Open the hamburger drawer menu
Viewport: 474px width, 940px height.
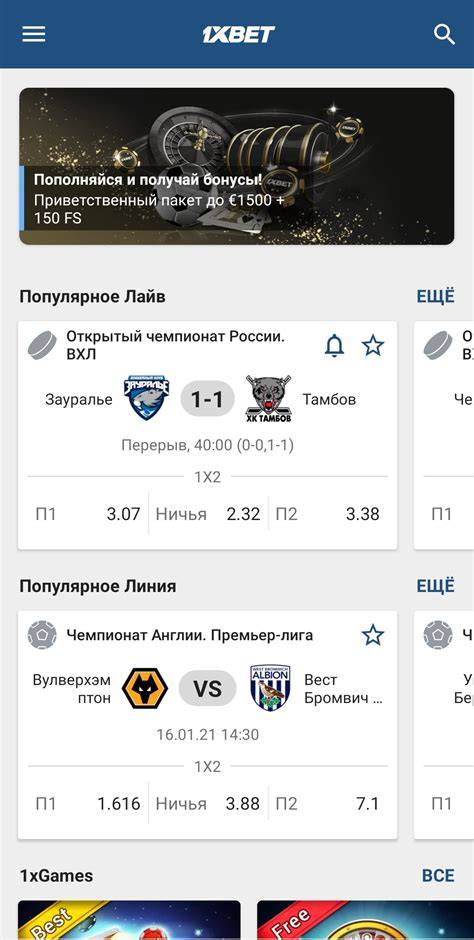point(34,34)
